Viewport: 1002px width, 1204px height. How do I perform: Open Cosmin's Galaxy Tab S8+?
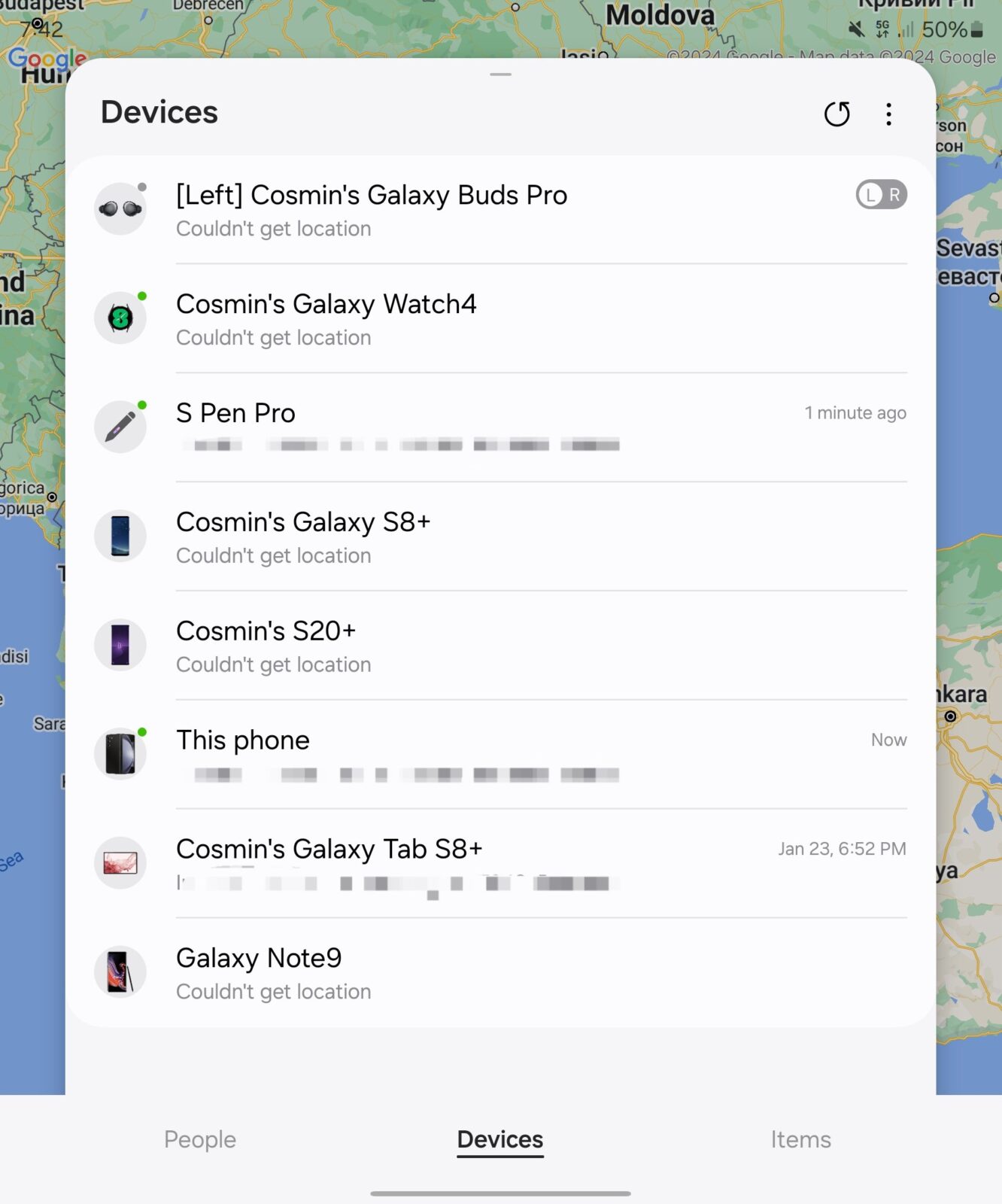coord(451,863)
